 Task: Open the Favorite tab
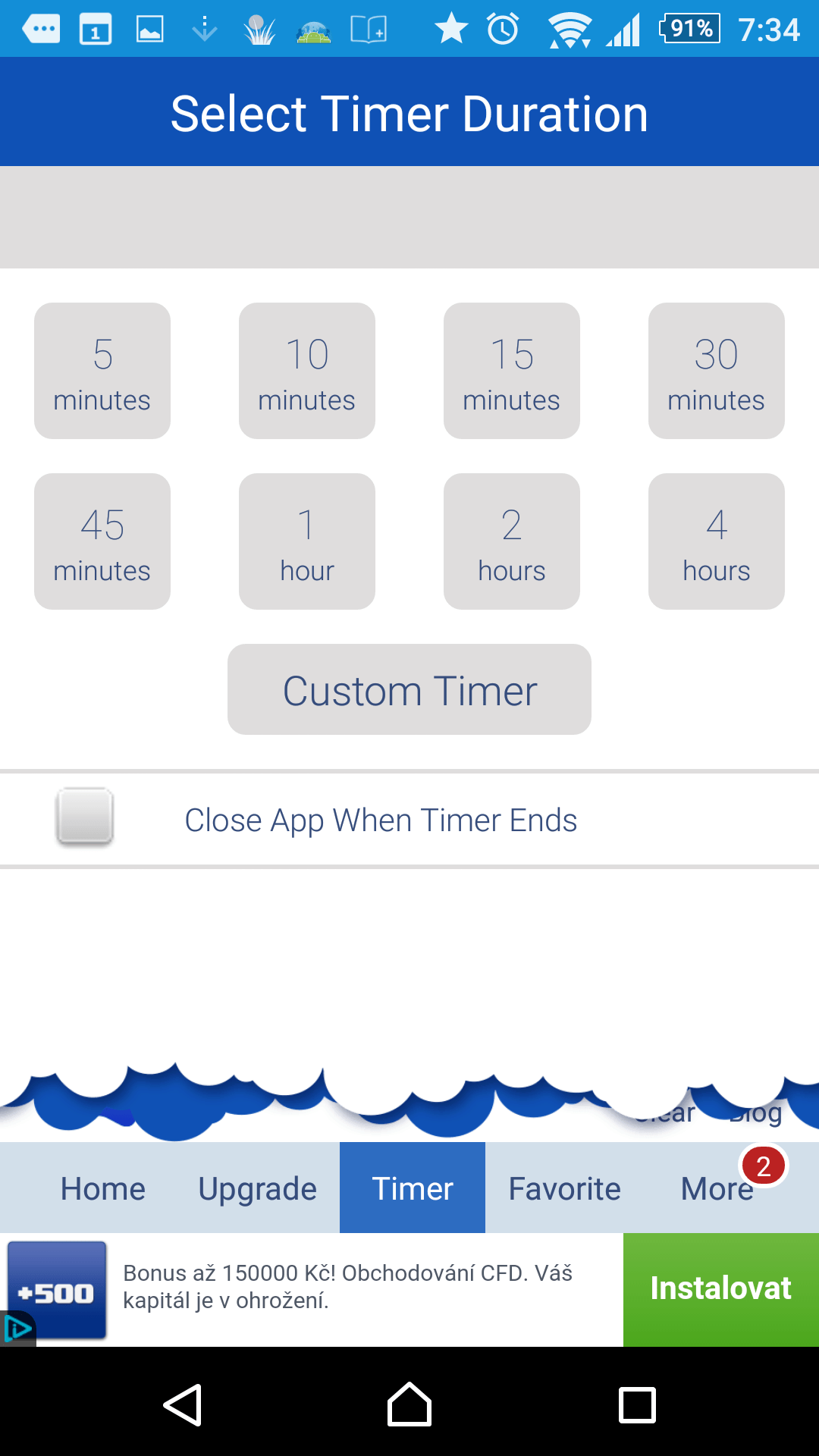tap(565, 1188)
